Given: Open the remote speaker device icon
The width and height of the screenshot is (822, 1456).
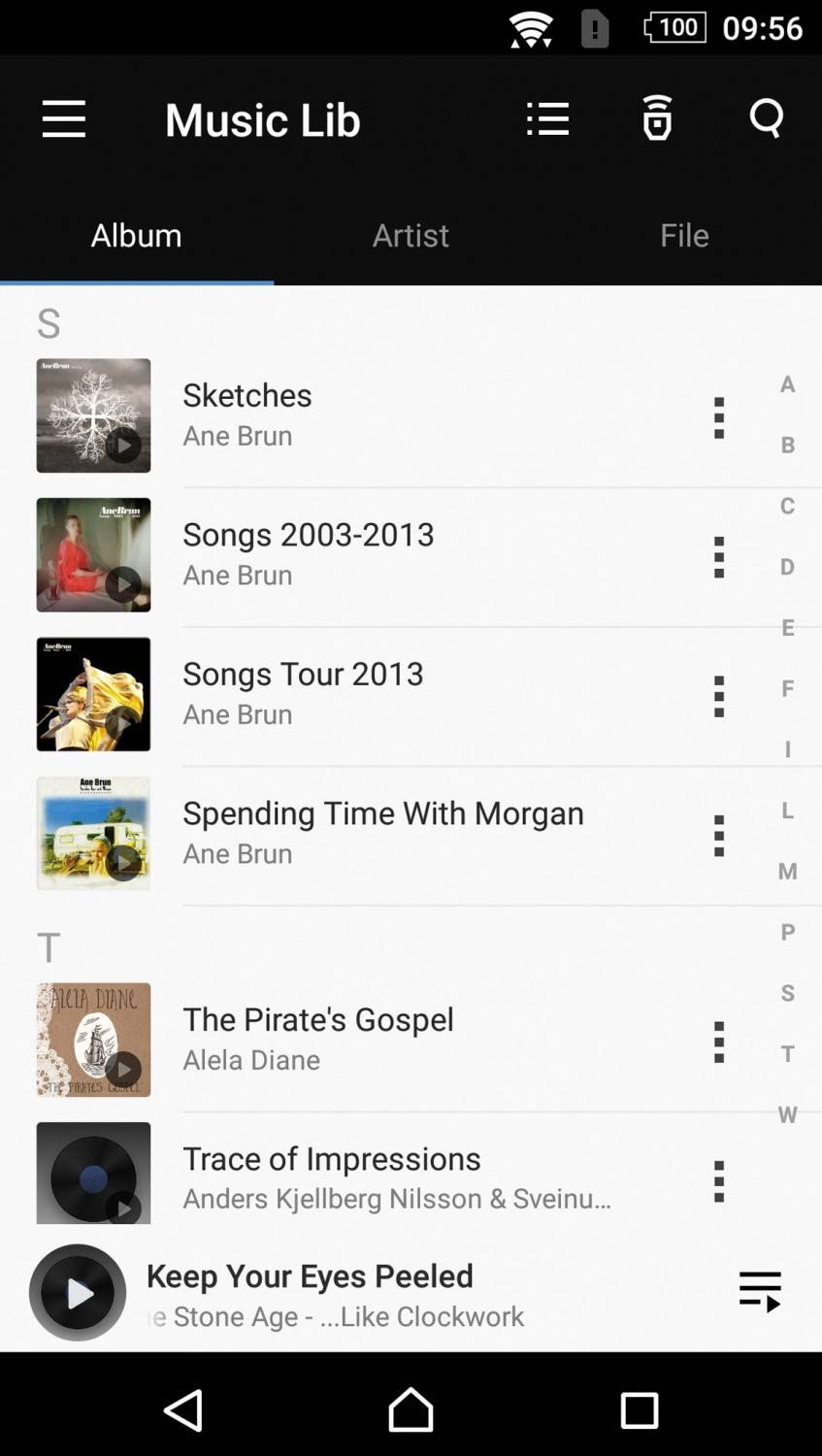Looking at the screenshot, I should point(657,118).
